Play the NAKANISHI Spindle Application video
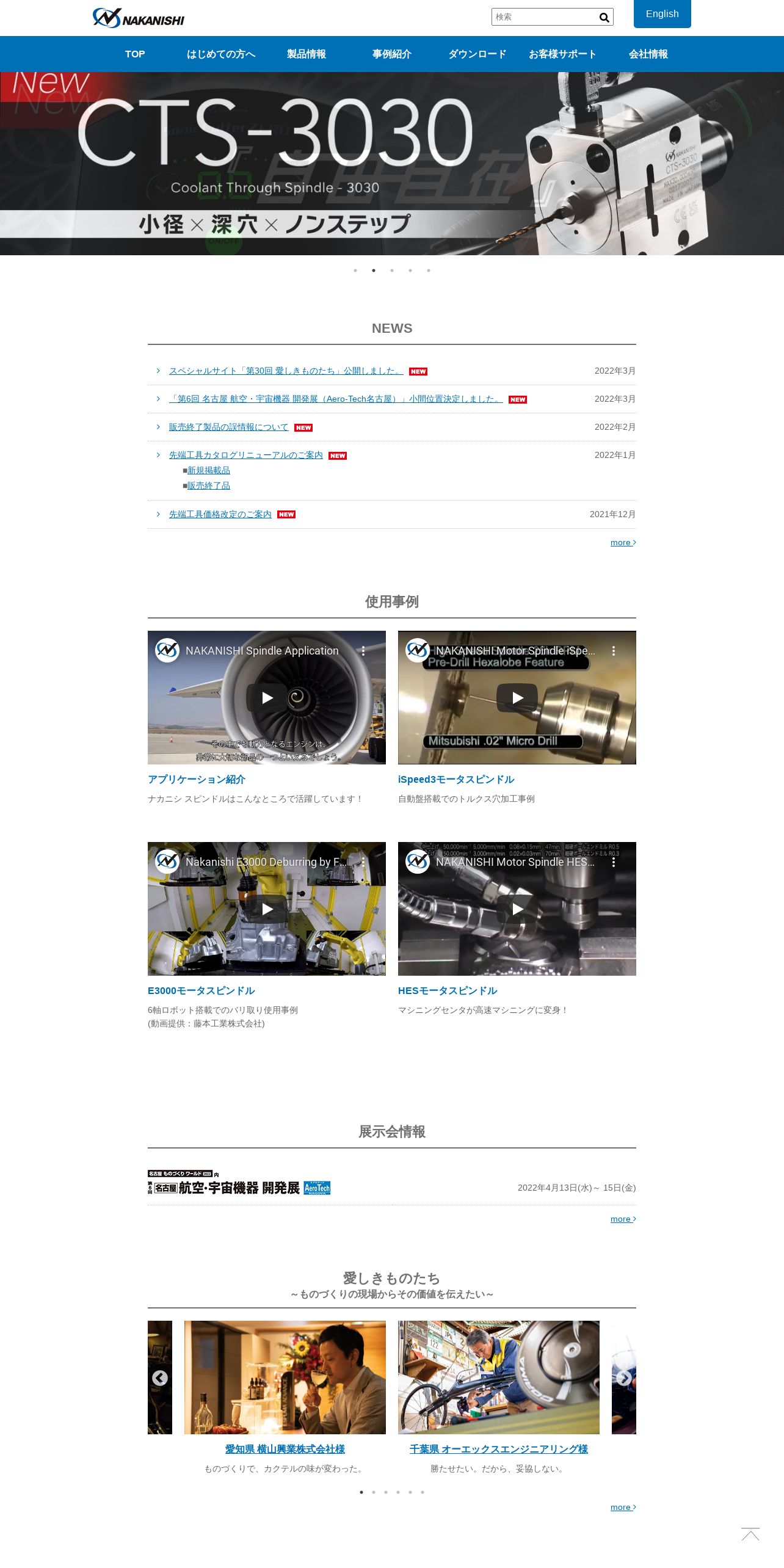Viewport: 784px width, 1568px height. coord(267,698)
